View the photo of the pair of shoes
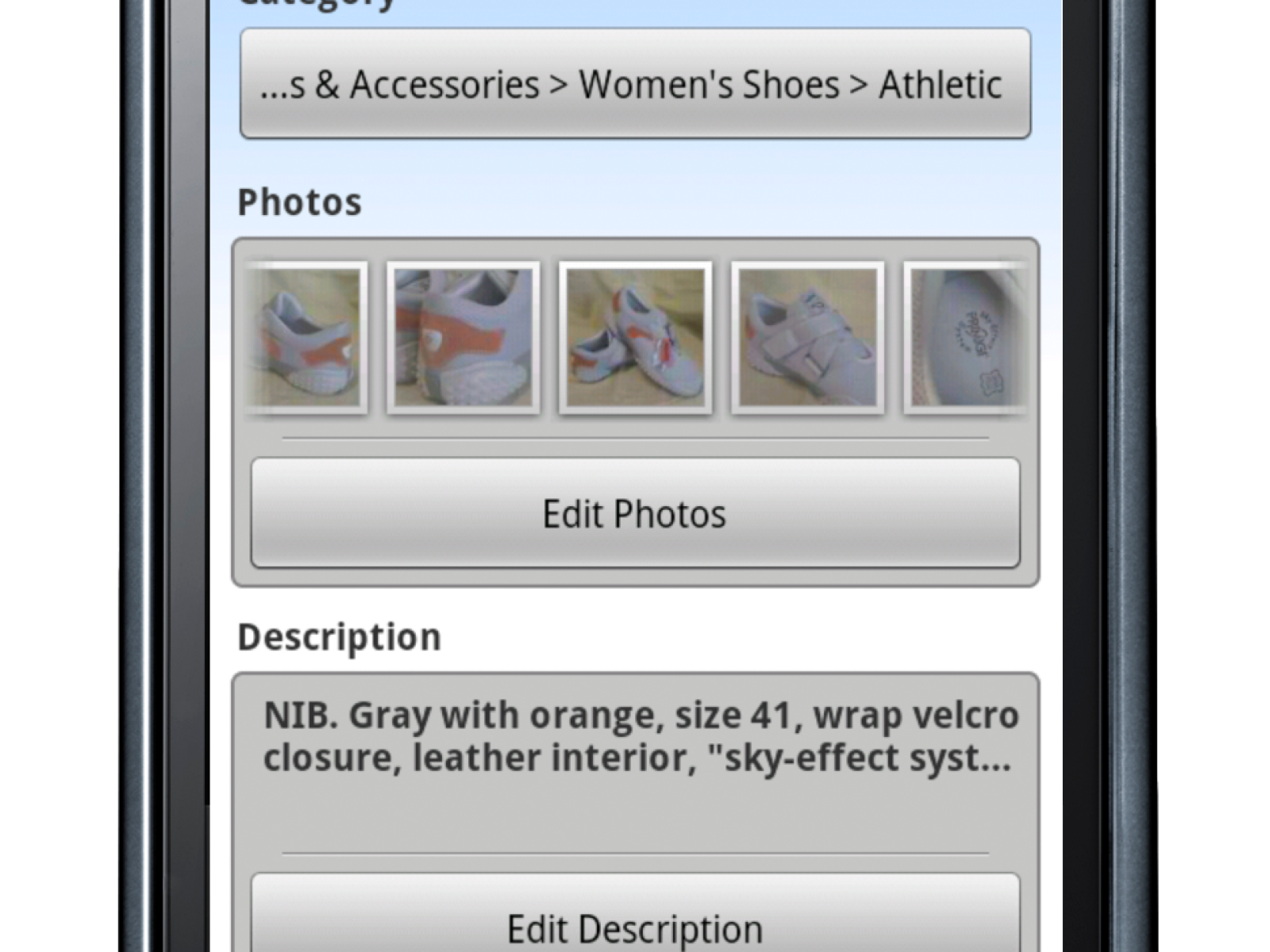 click(x=635, y=338)
